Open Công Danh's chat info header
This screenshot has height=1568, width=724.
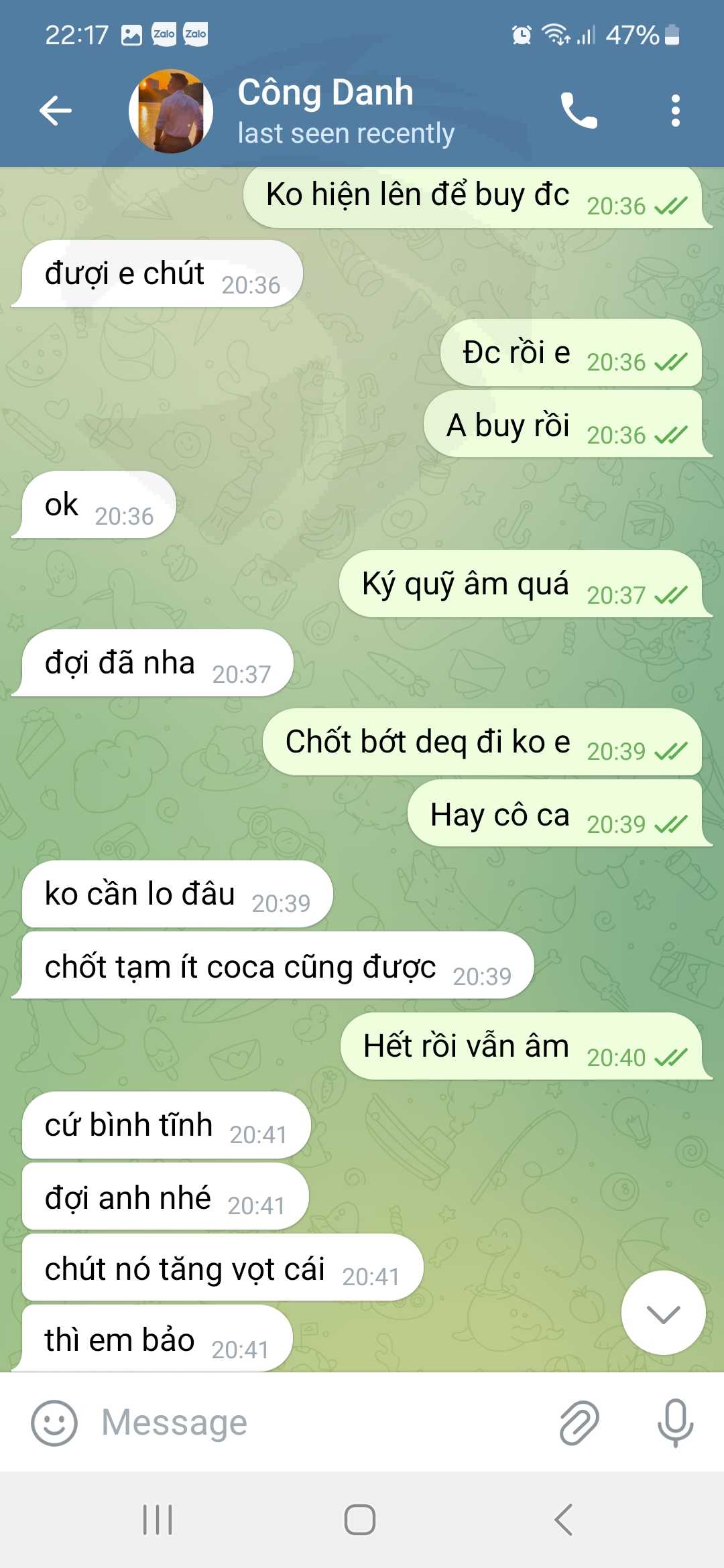pos(346,111)
